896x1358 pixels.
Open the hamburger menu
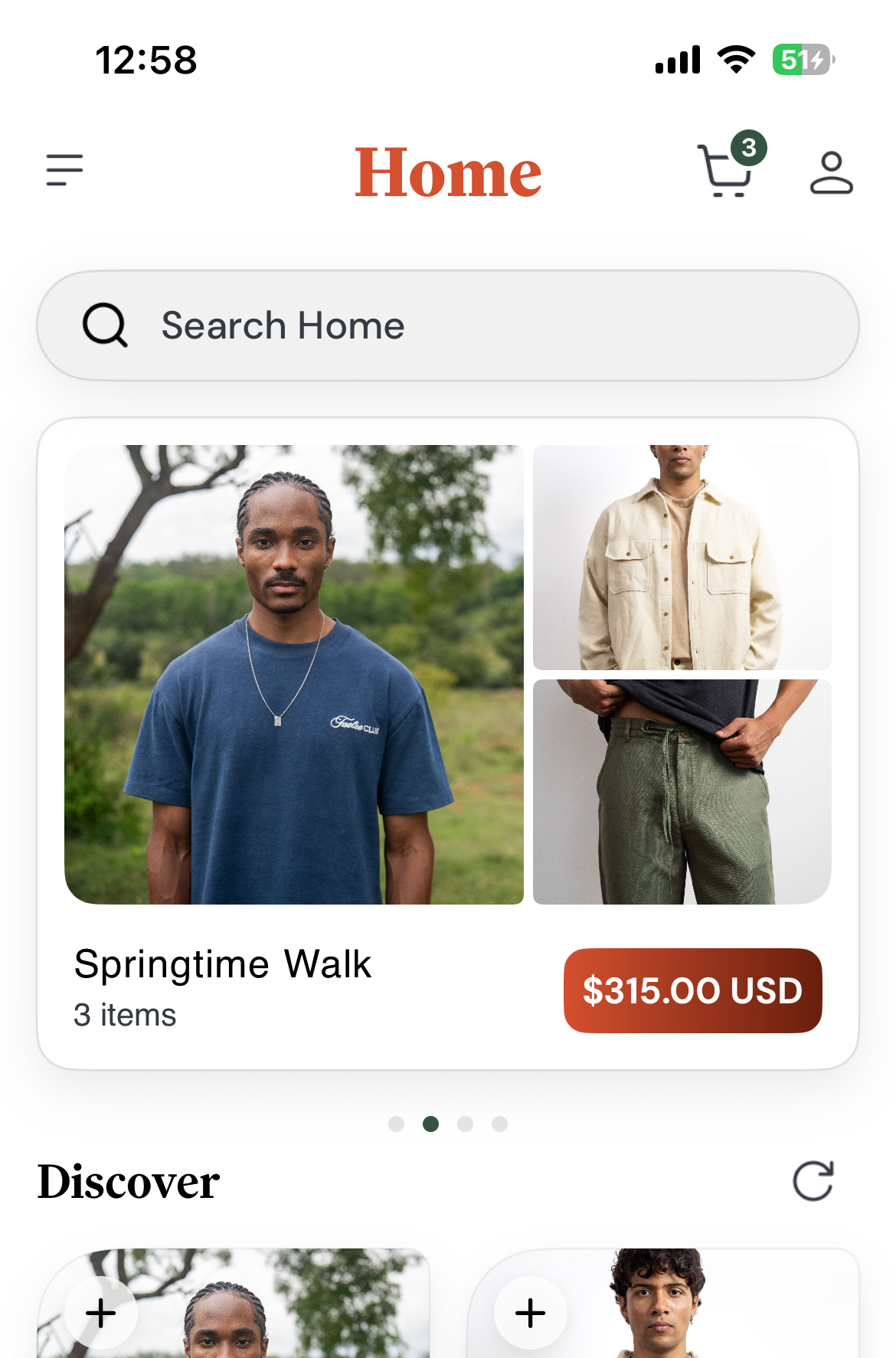click(x=64, y=170)
